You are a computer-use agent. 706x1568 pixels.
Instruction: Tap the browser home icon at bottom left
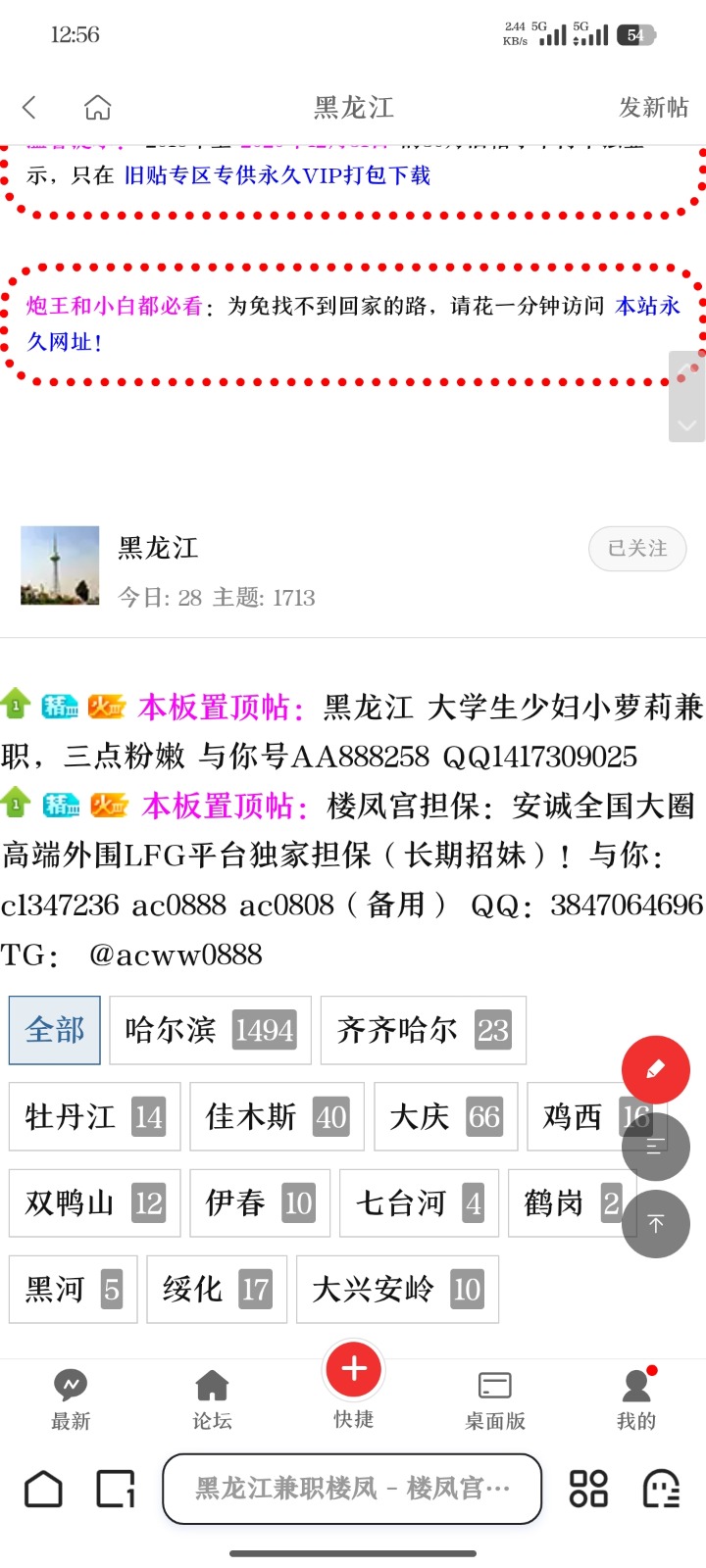[43, 1489]
